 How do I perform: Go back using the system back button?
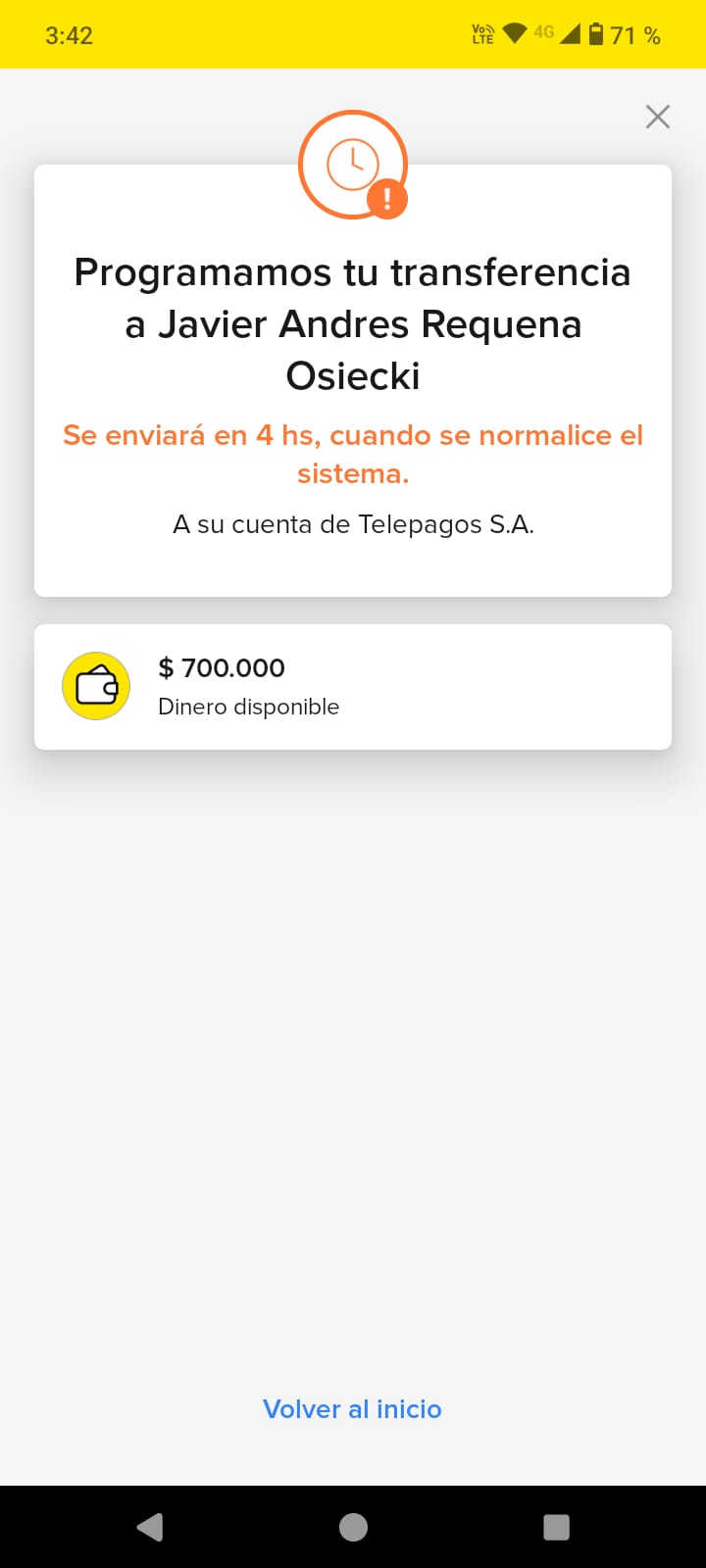150,1527
